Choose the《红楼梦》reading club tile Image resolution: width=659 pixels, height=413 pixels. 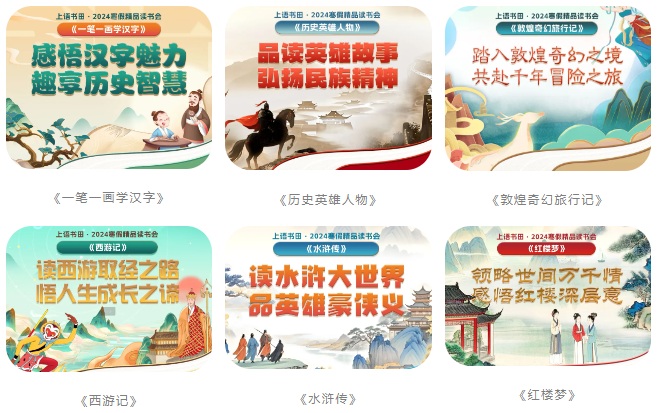pyautogui.click(x=547, y=298)
